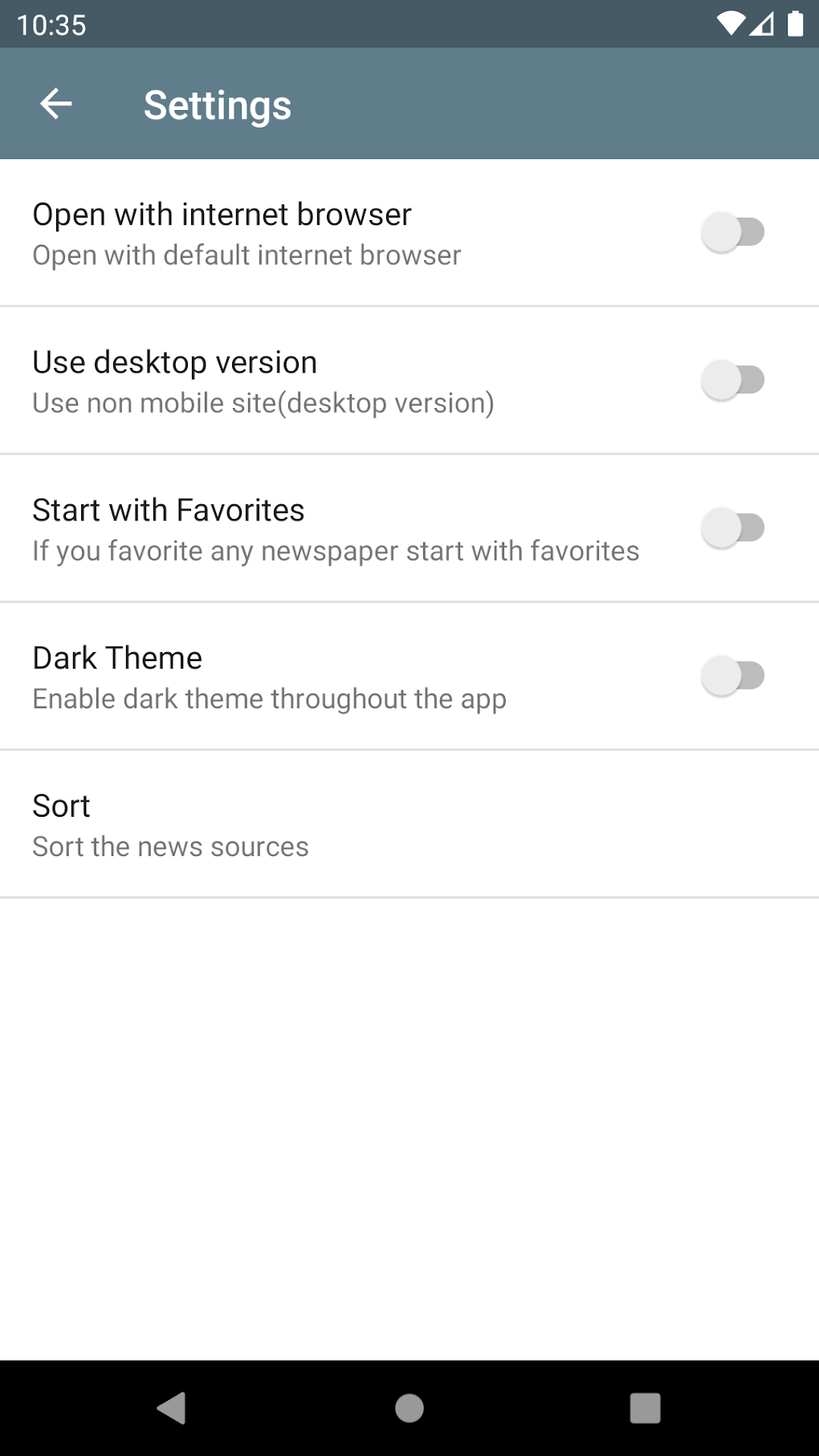Go back using the app bar arrow
The height and width of the screenshot is (1456, 819).
pos(56,104)
